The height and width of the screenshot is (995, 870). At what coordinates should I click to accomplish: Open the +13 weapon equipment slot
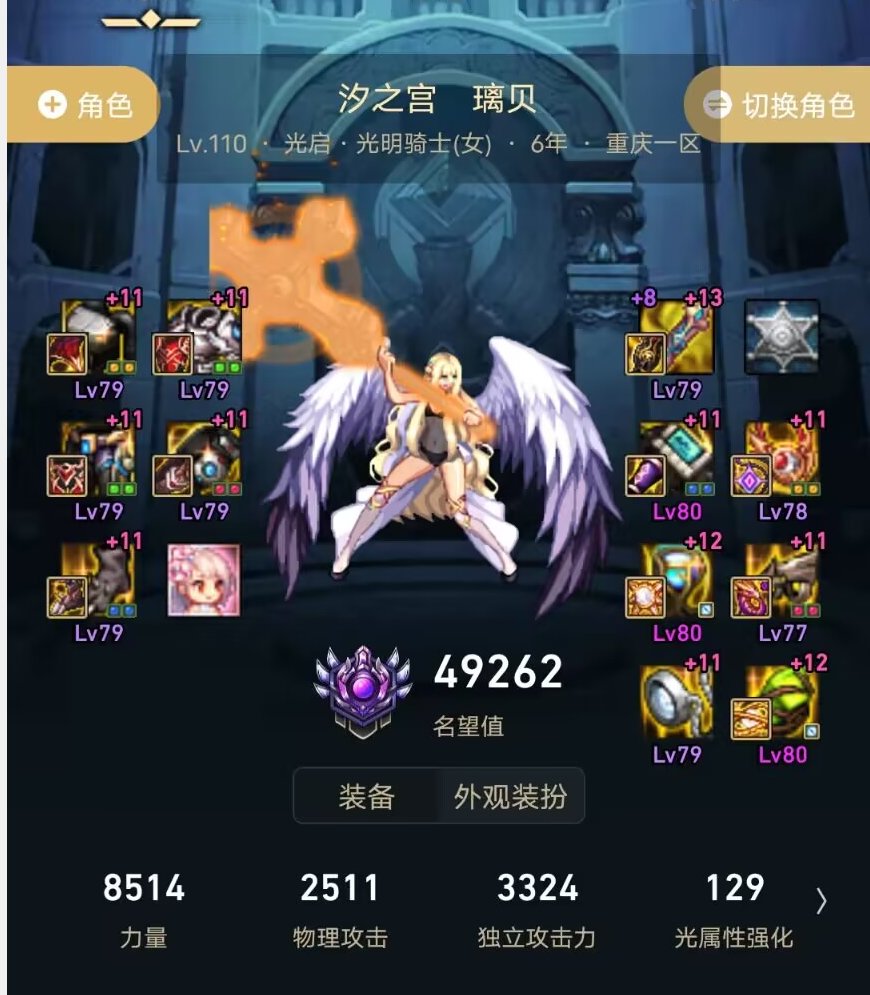tap(677, 337)
